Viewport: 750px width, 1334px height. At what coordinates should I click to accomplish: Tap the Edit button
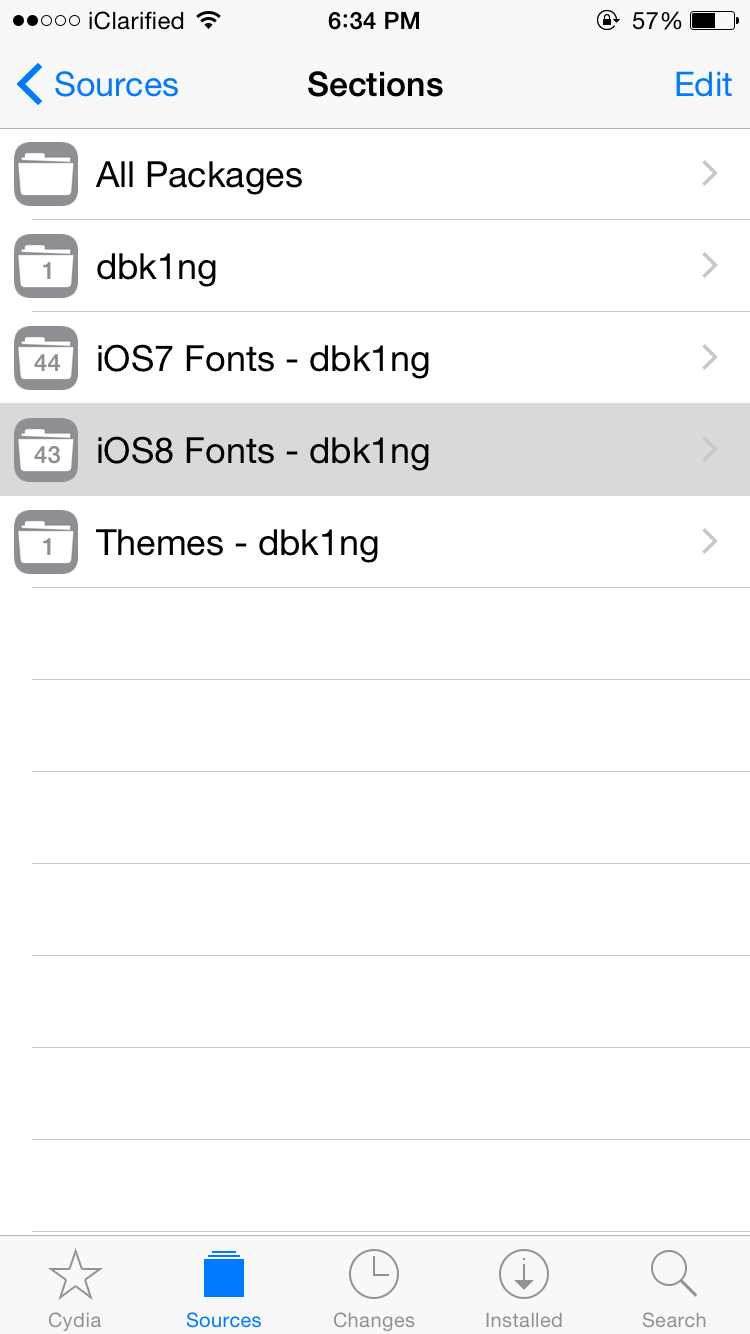703,85
